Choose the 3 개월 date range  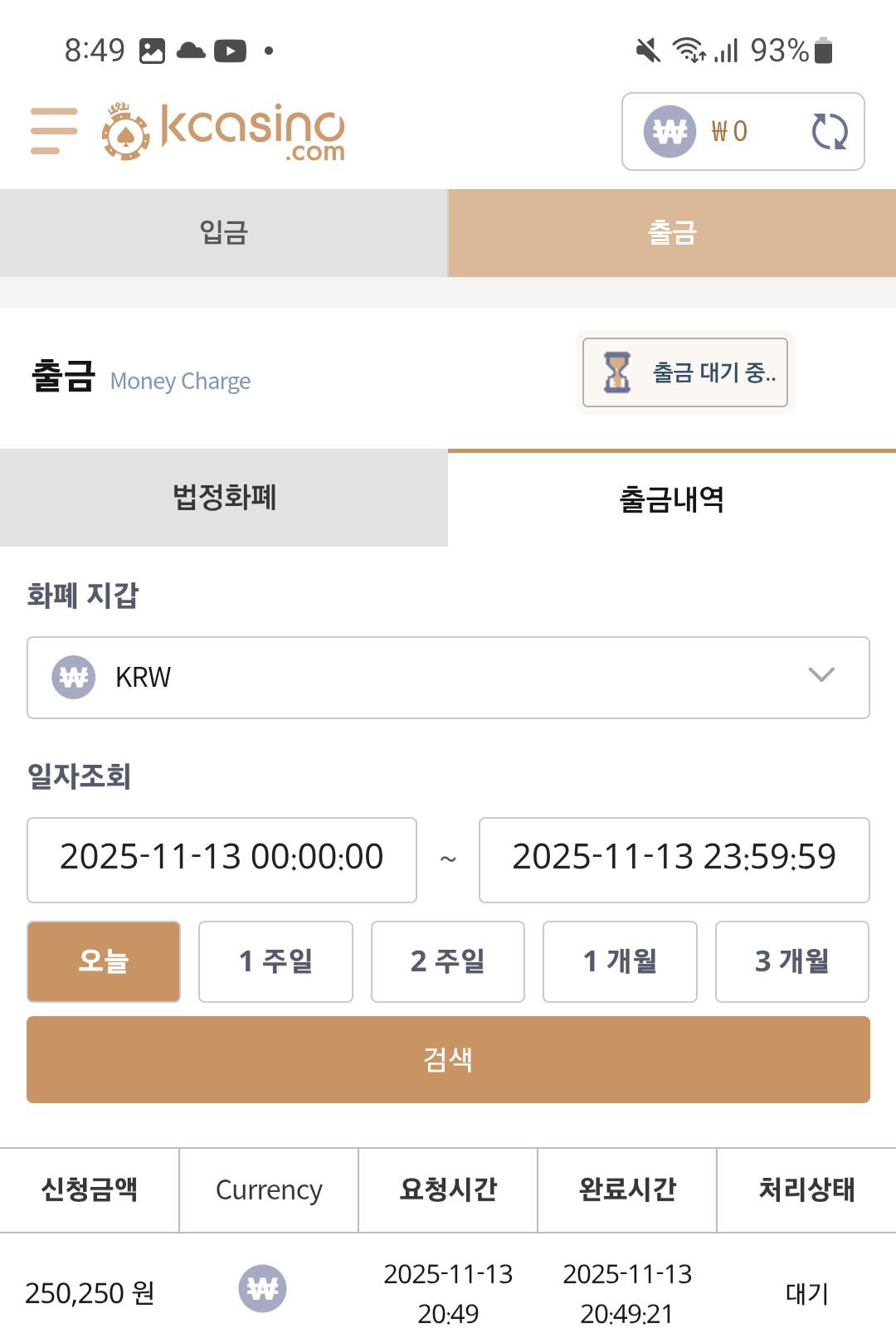click(791, 961)
